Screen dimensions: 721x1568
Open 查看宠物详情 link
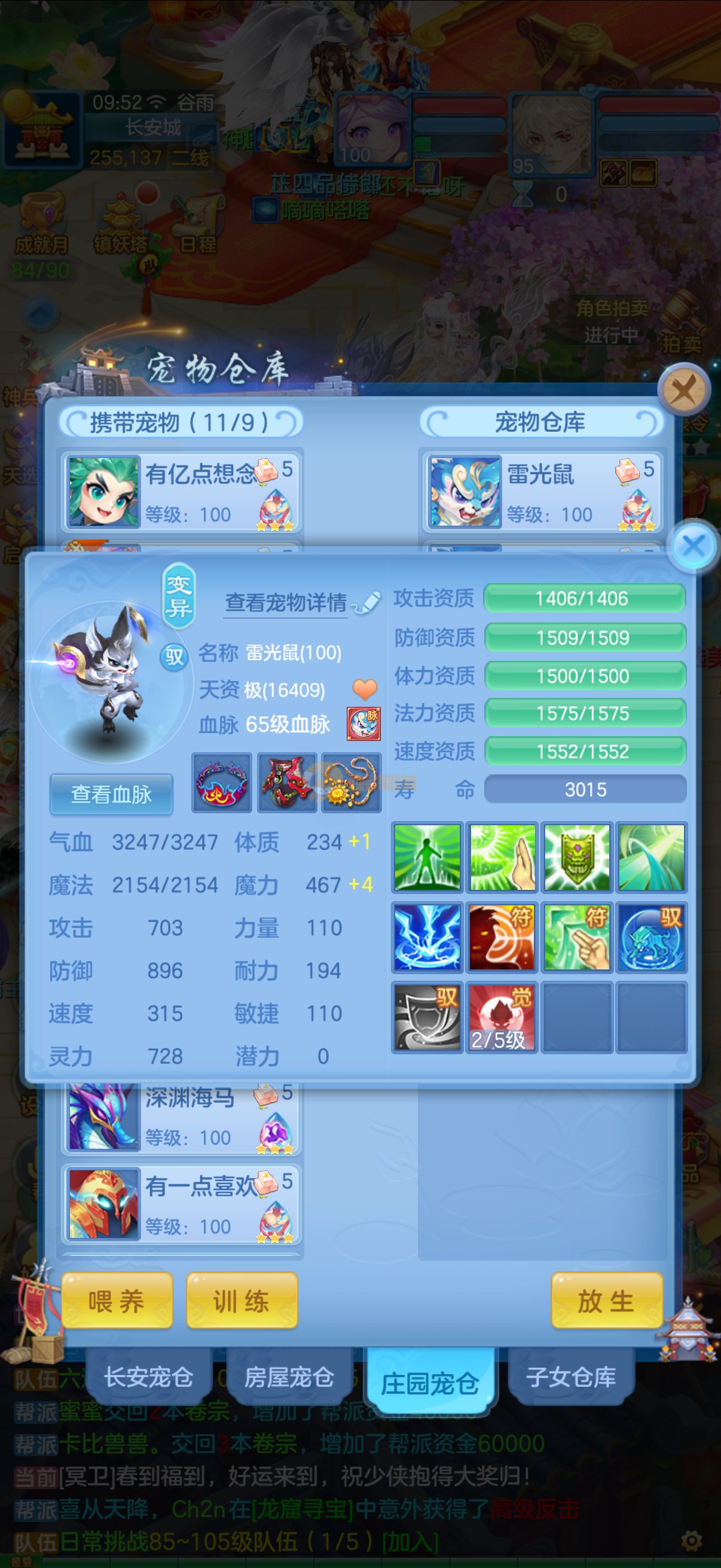pyautogui.click(x=286, y=603)
